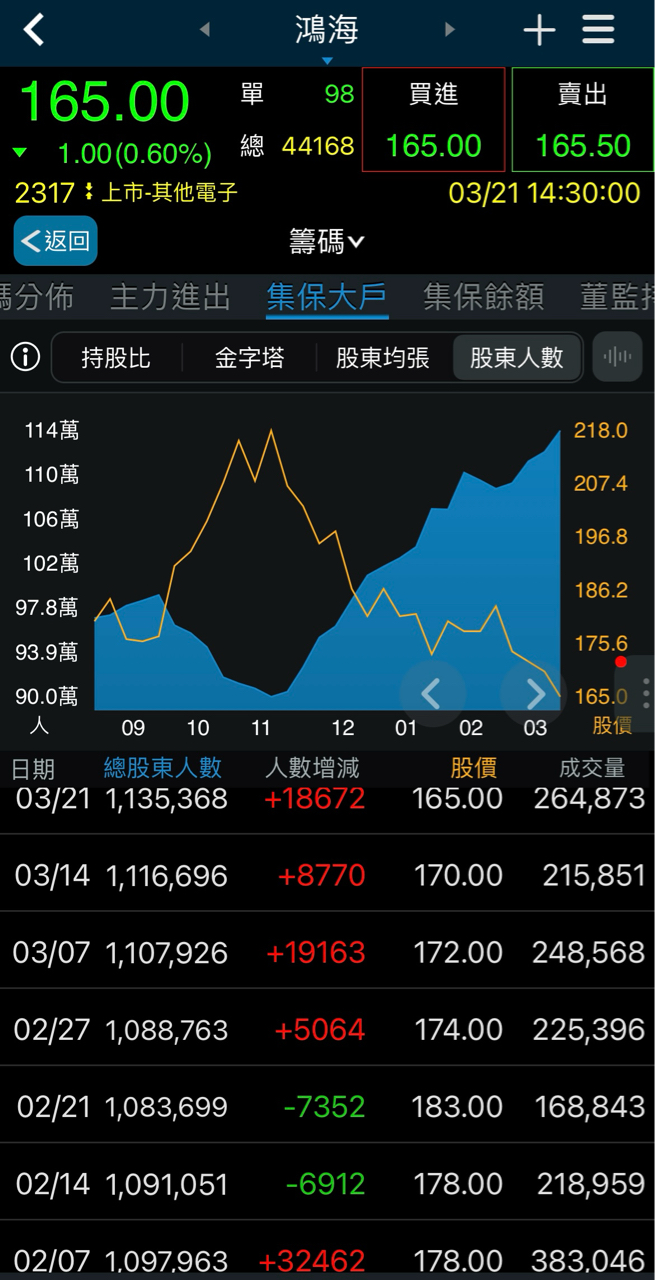Viewport: 655px width, 1280px height.
Task: Tap the 賣出 button at 165.50
Action: pos(583,120)
